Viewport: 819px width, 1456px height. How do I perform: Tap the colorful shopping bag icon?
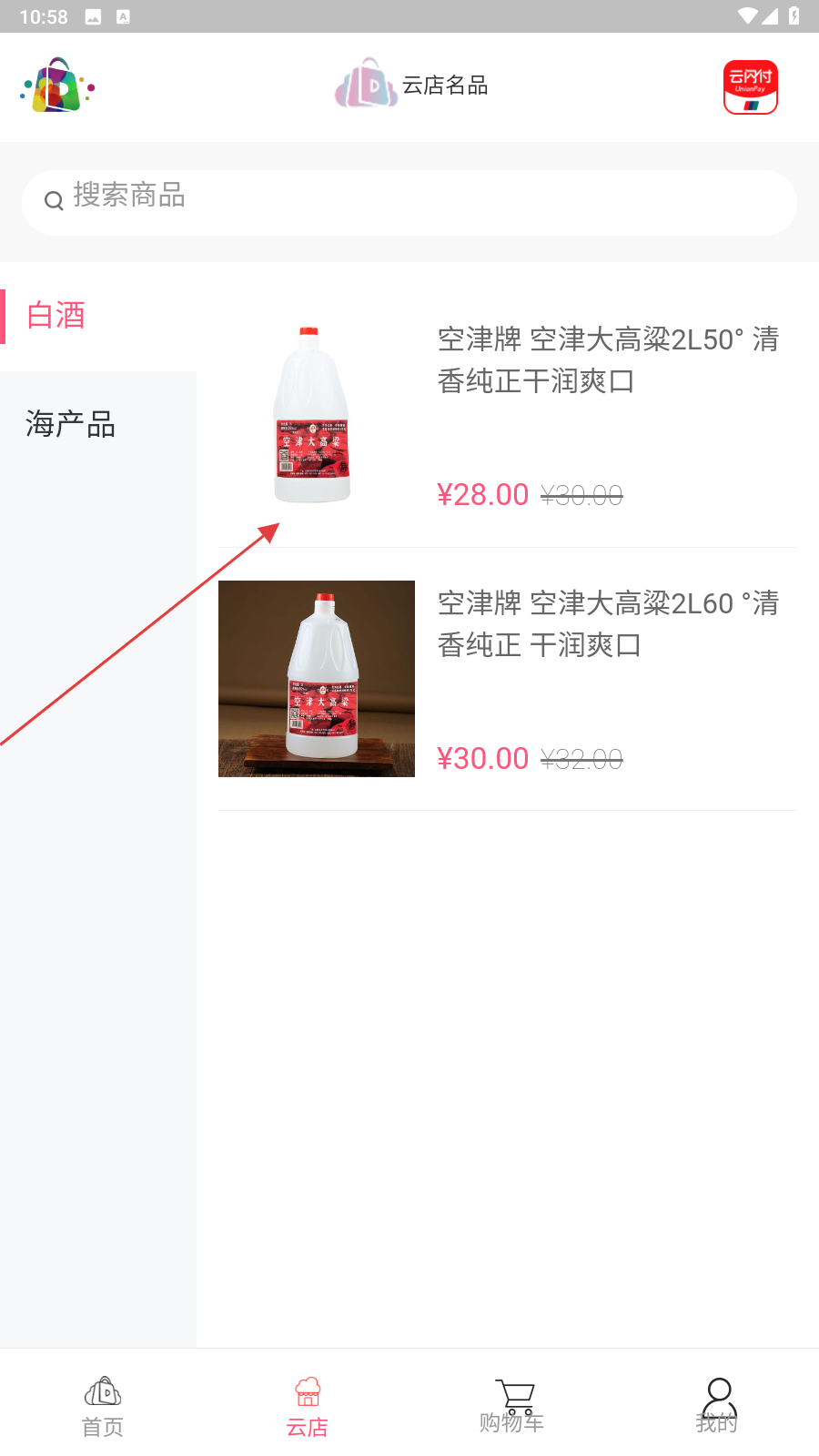click(x=57, y=86)
